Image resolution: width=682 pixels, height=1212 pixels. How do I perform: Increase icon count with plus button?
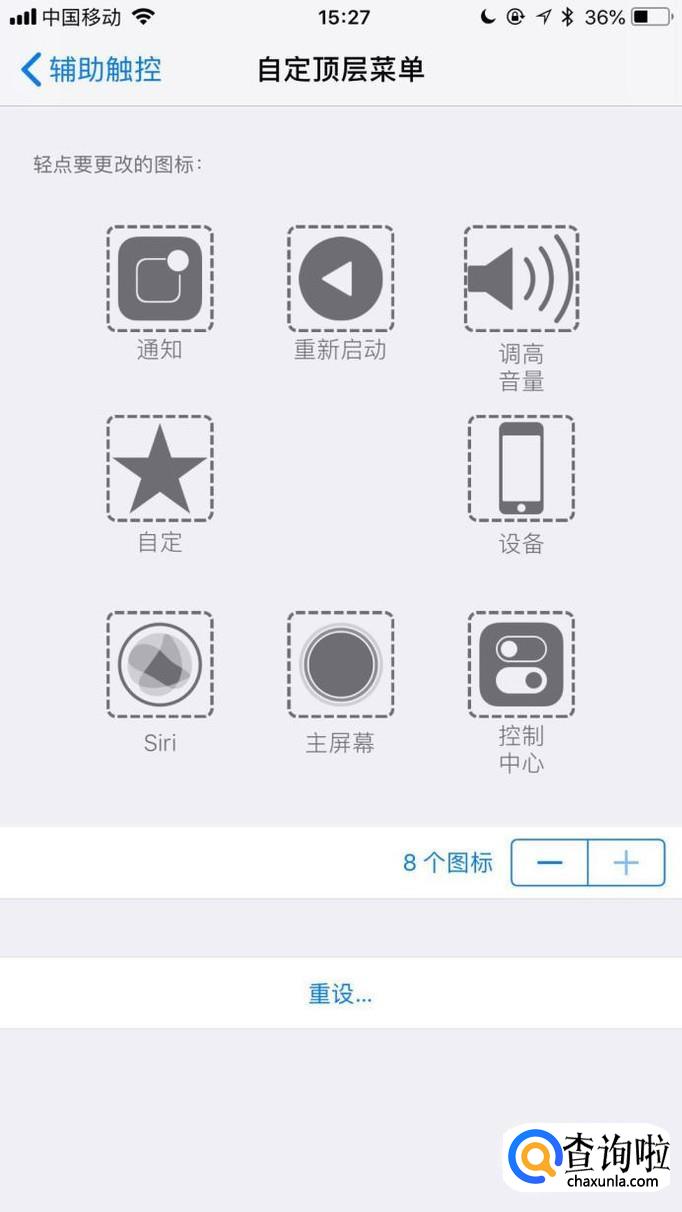(626, 863)
